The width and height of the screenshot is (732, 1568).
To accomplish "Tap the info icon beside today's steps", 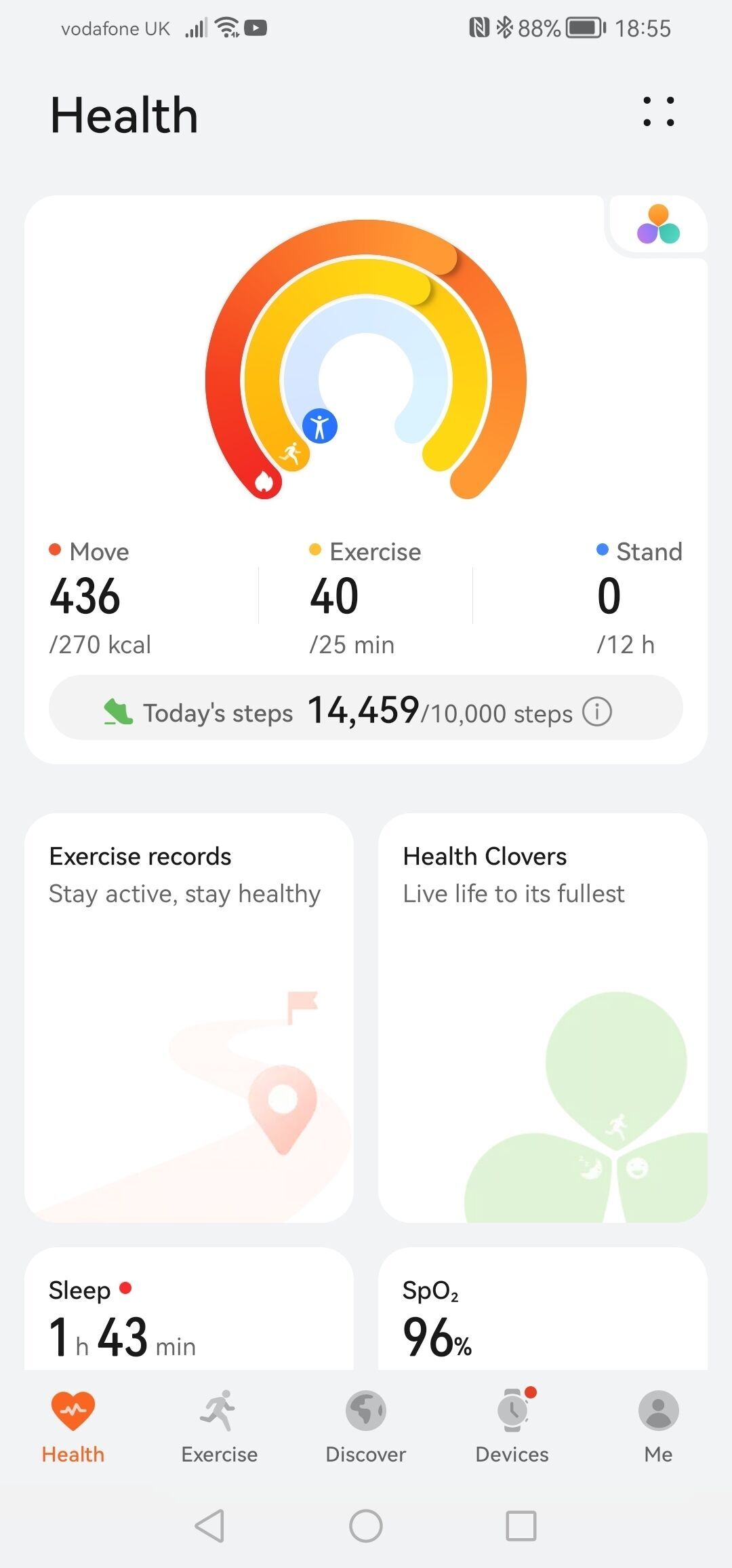I will click(x=597, y=712).
